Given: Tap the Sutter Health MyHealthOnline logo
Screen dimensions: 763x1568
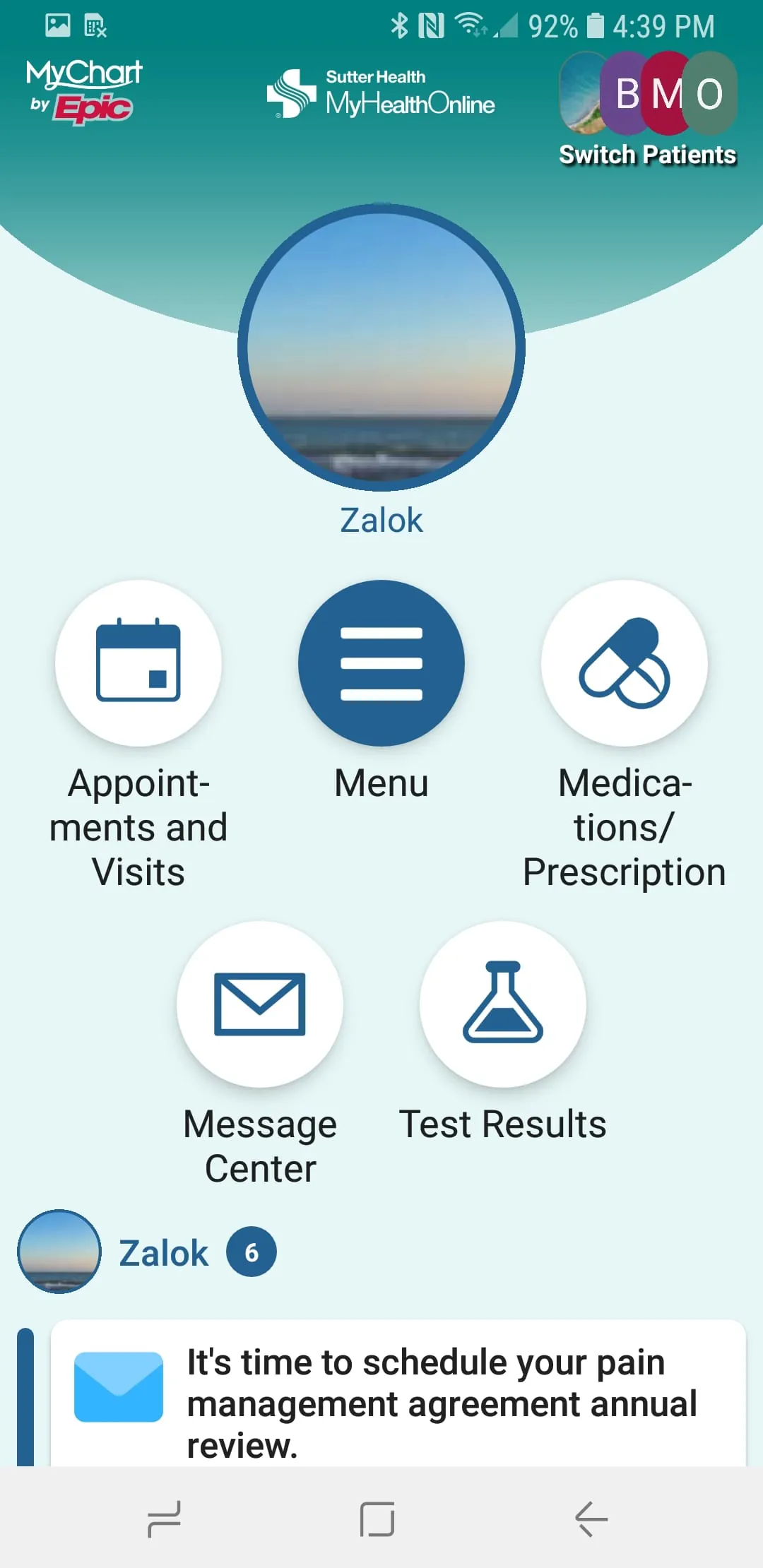Looking at the screenshot, I should point(382,92).
